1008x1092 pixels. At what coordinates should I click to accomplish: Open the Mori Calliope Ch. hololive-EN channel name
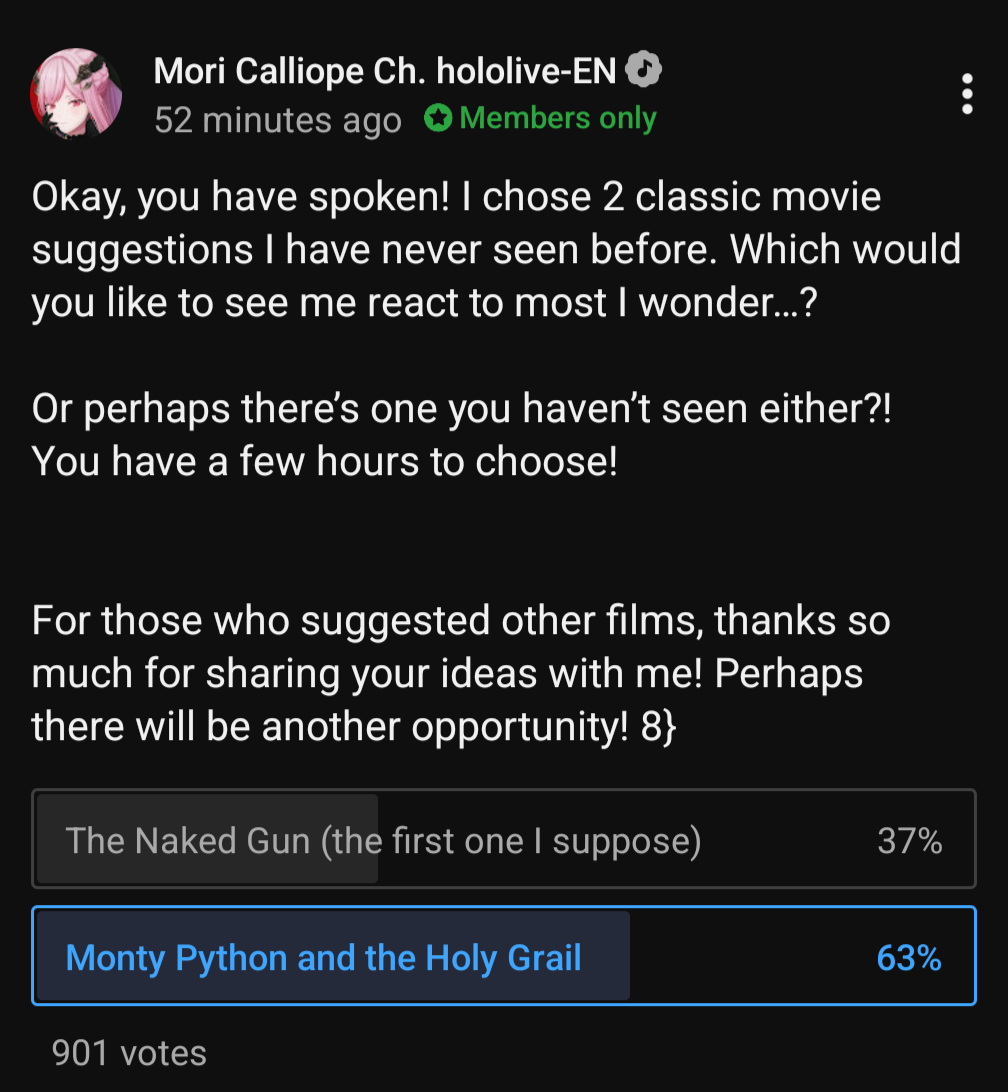click(x=385, y=71)
